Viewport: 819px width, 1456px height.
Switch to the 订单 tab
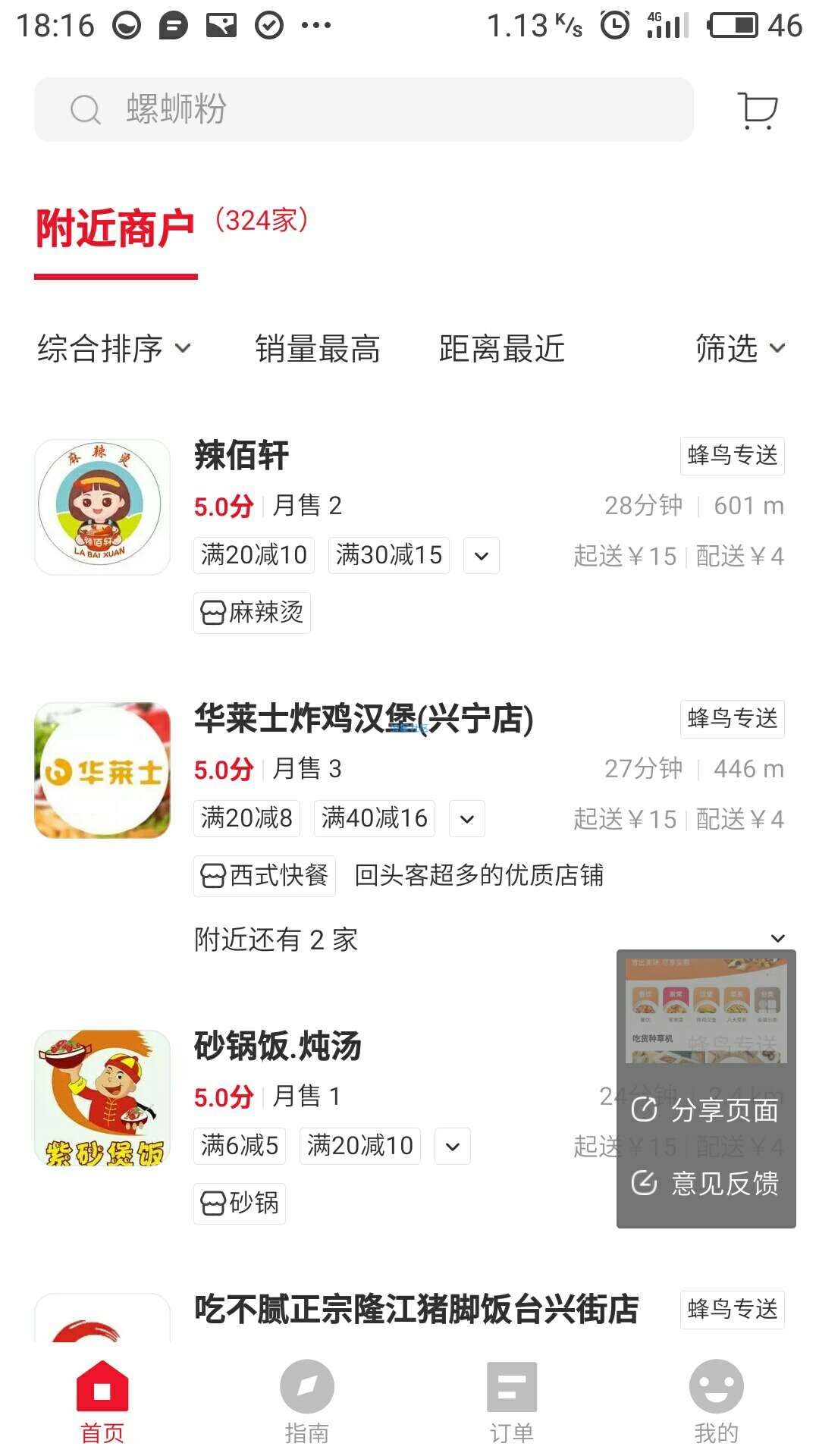(x=512, y=1401)
